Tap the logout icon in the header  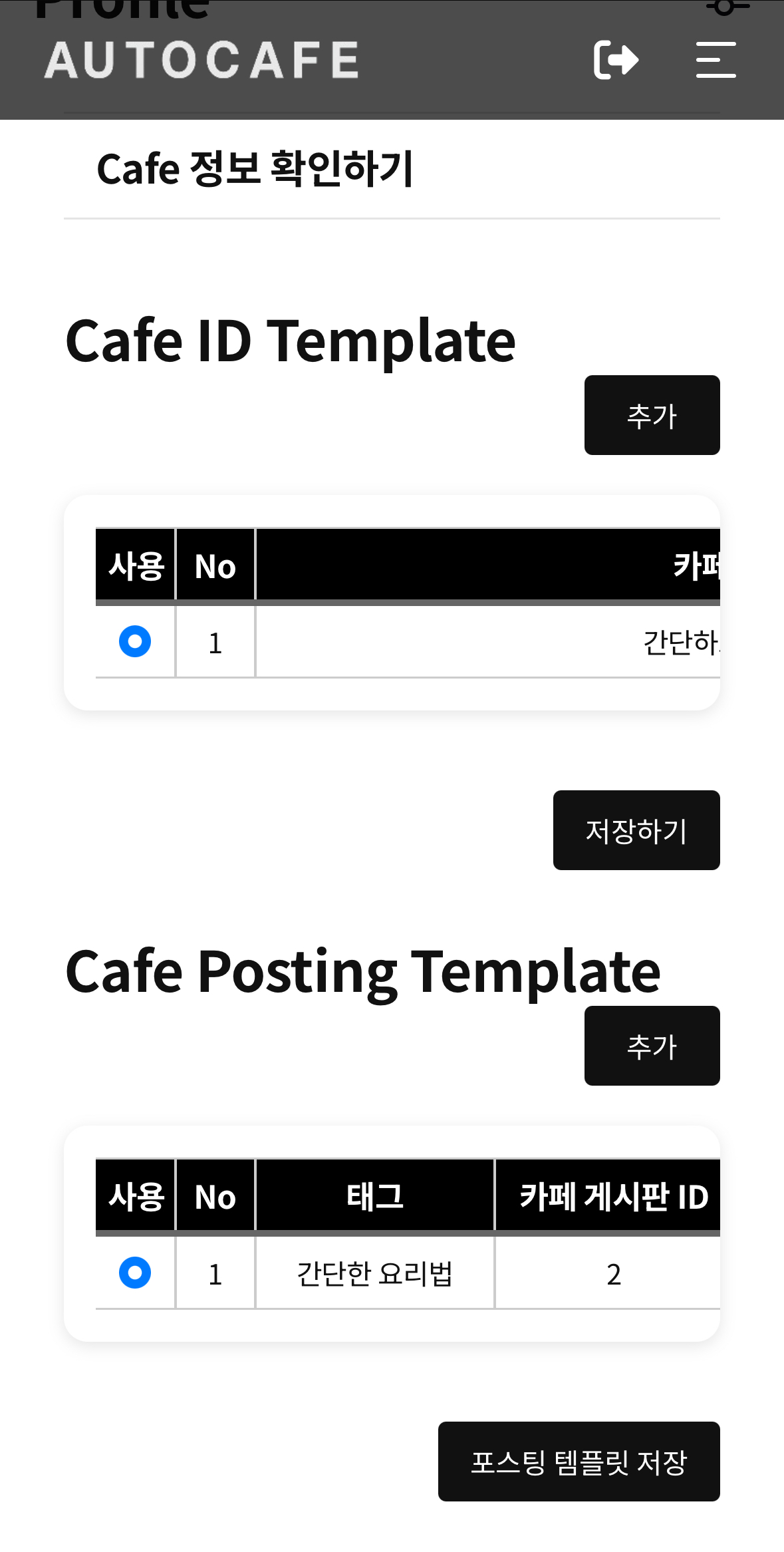[x=616, y=60]
